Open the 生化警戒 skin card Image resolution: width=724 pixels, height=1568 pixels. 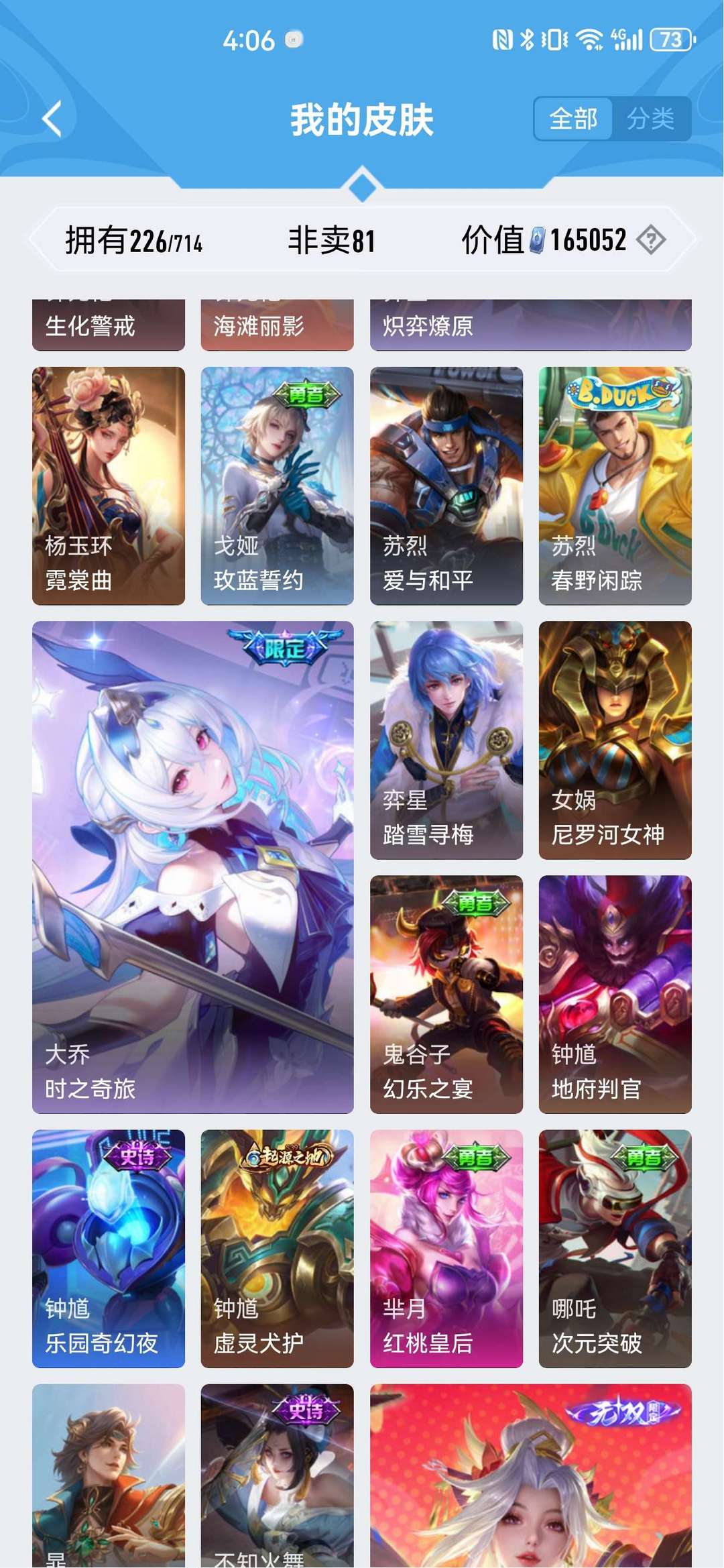tap(109, 325)
